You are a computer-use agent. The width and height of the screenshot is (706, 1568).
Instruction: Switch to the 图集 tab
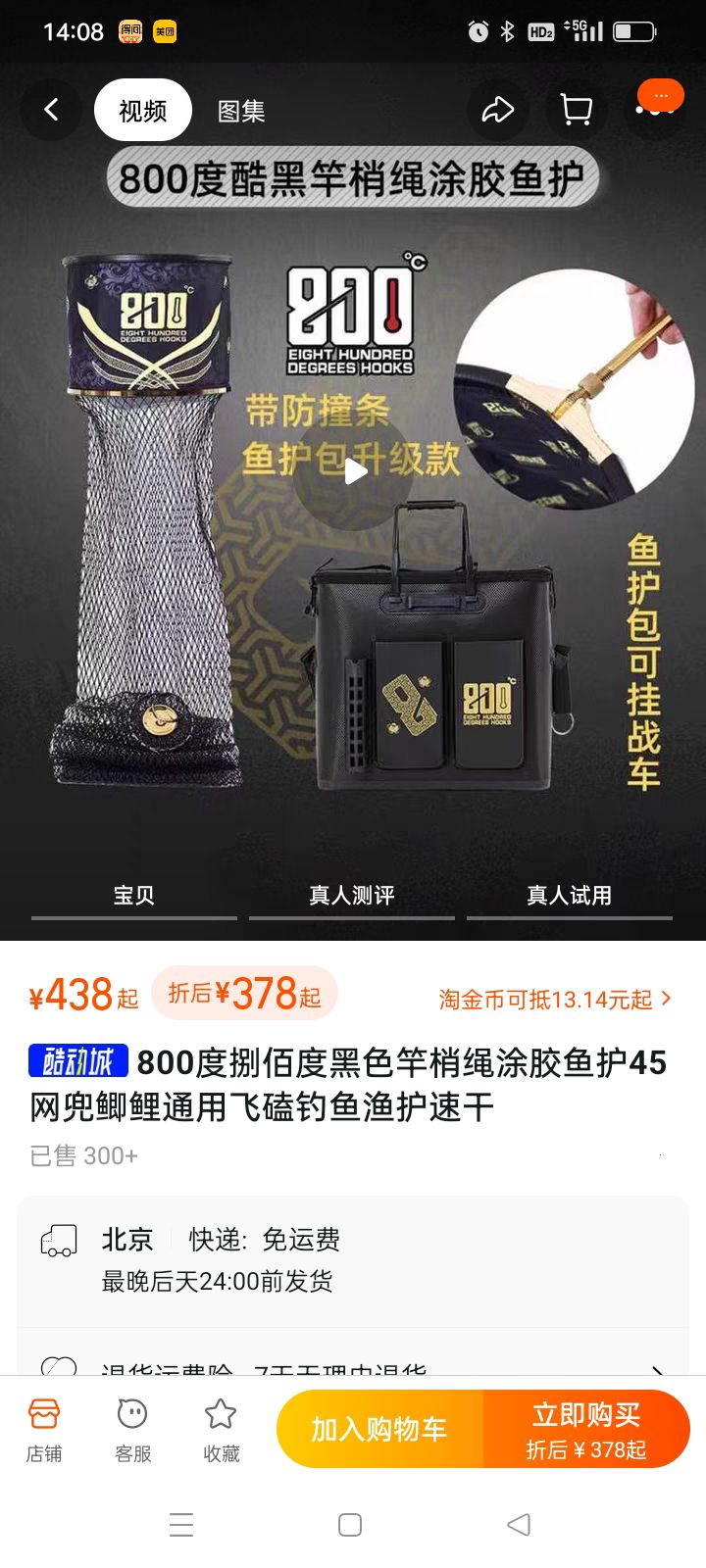pos(241,112)
